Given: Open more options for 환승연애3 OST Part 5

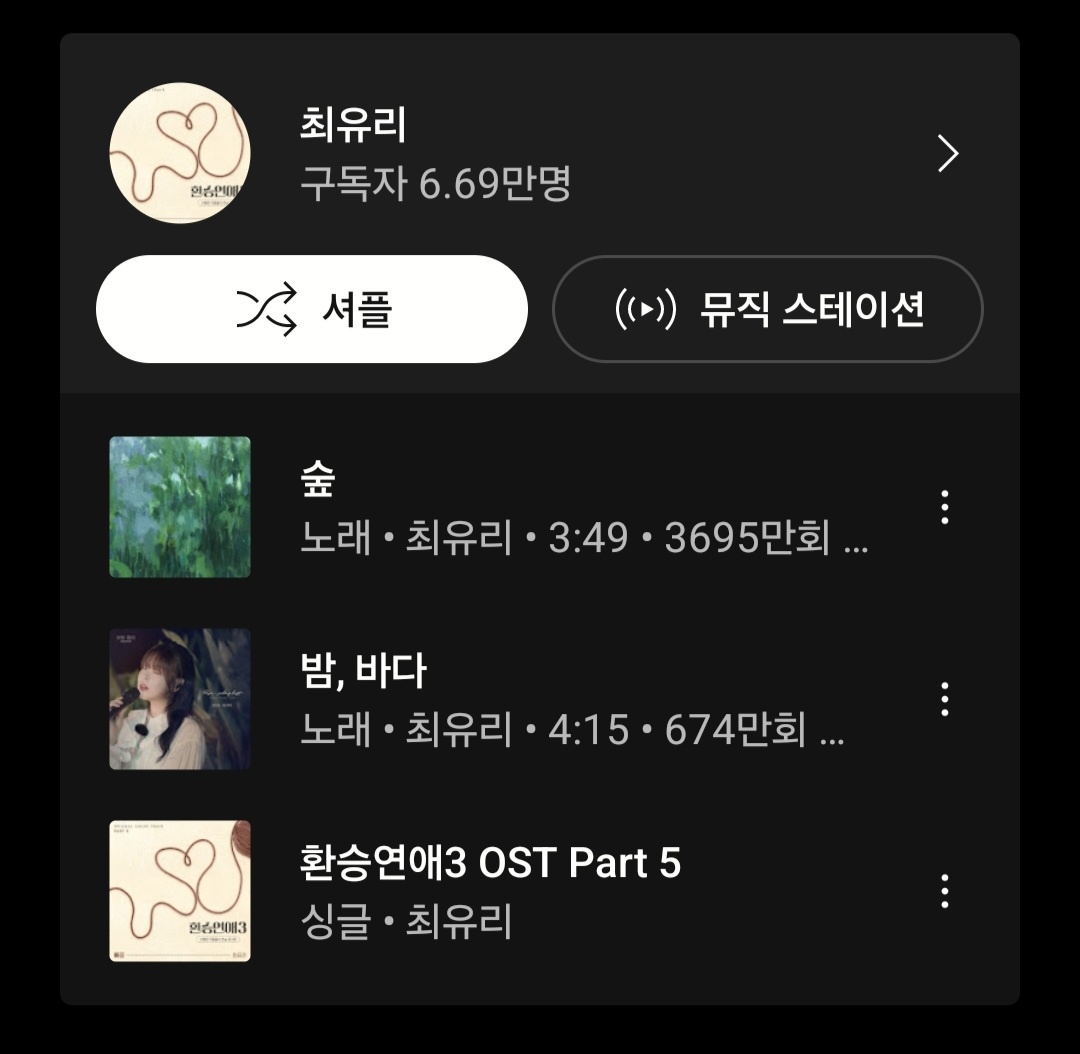Looking at the screenshot, I should (944, 890).
